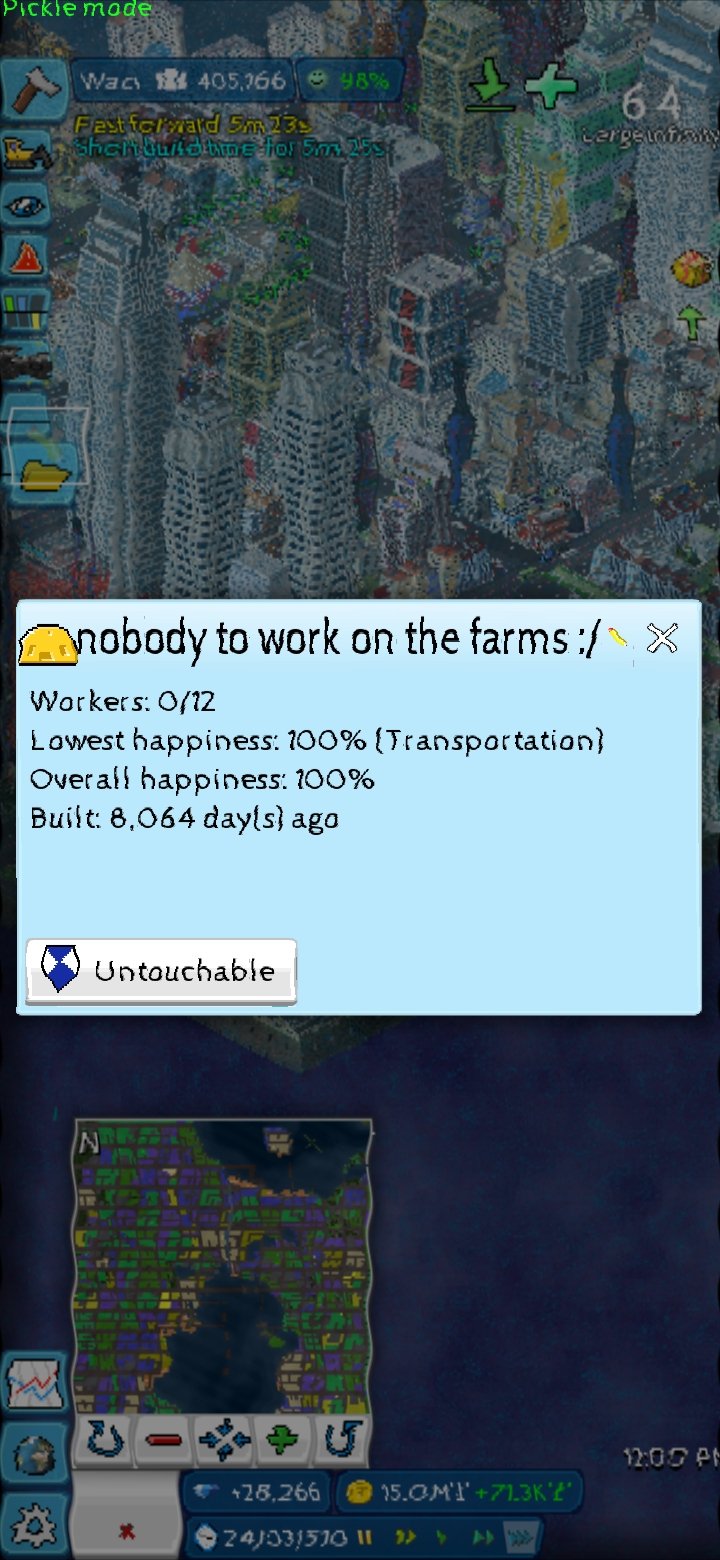Zoom out with the red minus
The height and width of the screenshot is (1560, 720).
point(164,1440)
